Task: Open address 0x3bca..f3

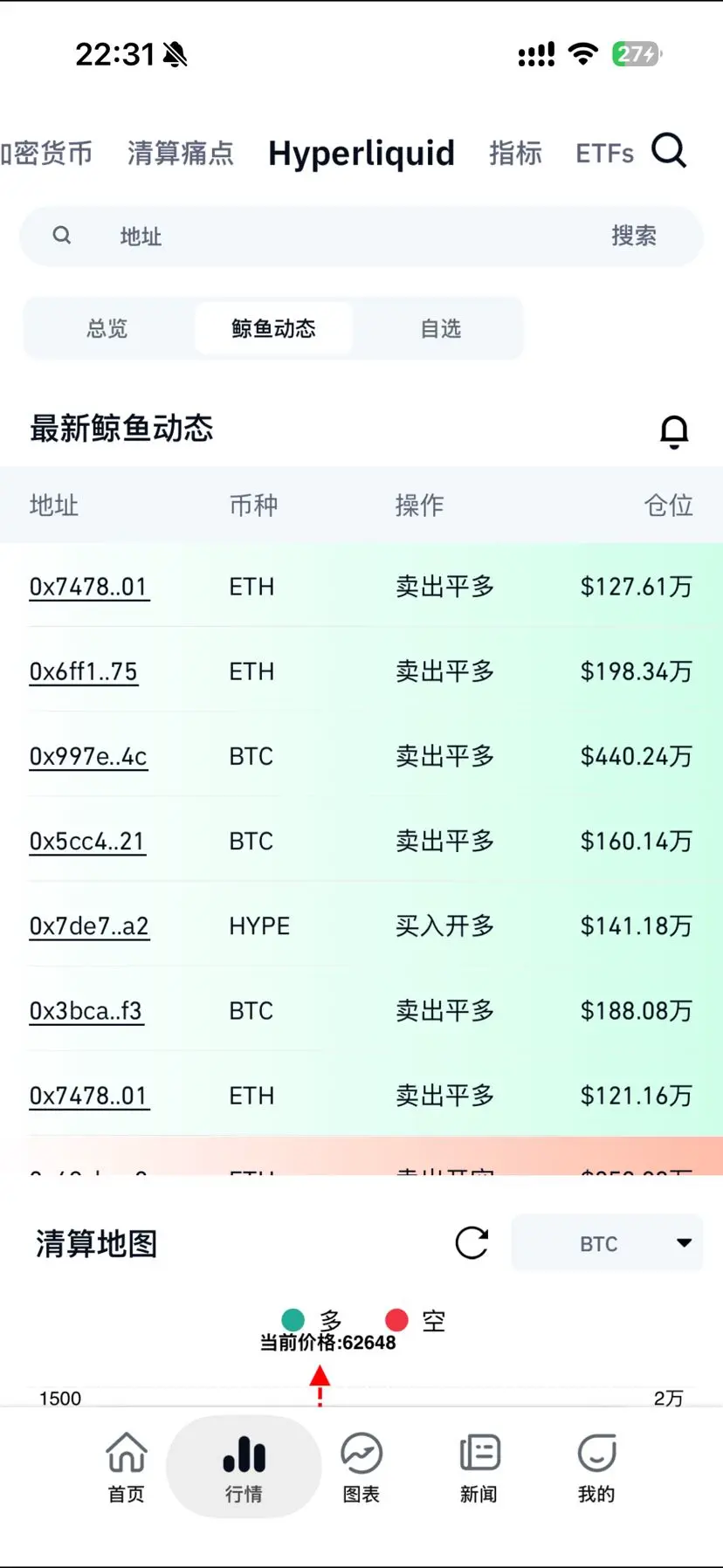Action: [86, 1010]
